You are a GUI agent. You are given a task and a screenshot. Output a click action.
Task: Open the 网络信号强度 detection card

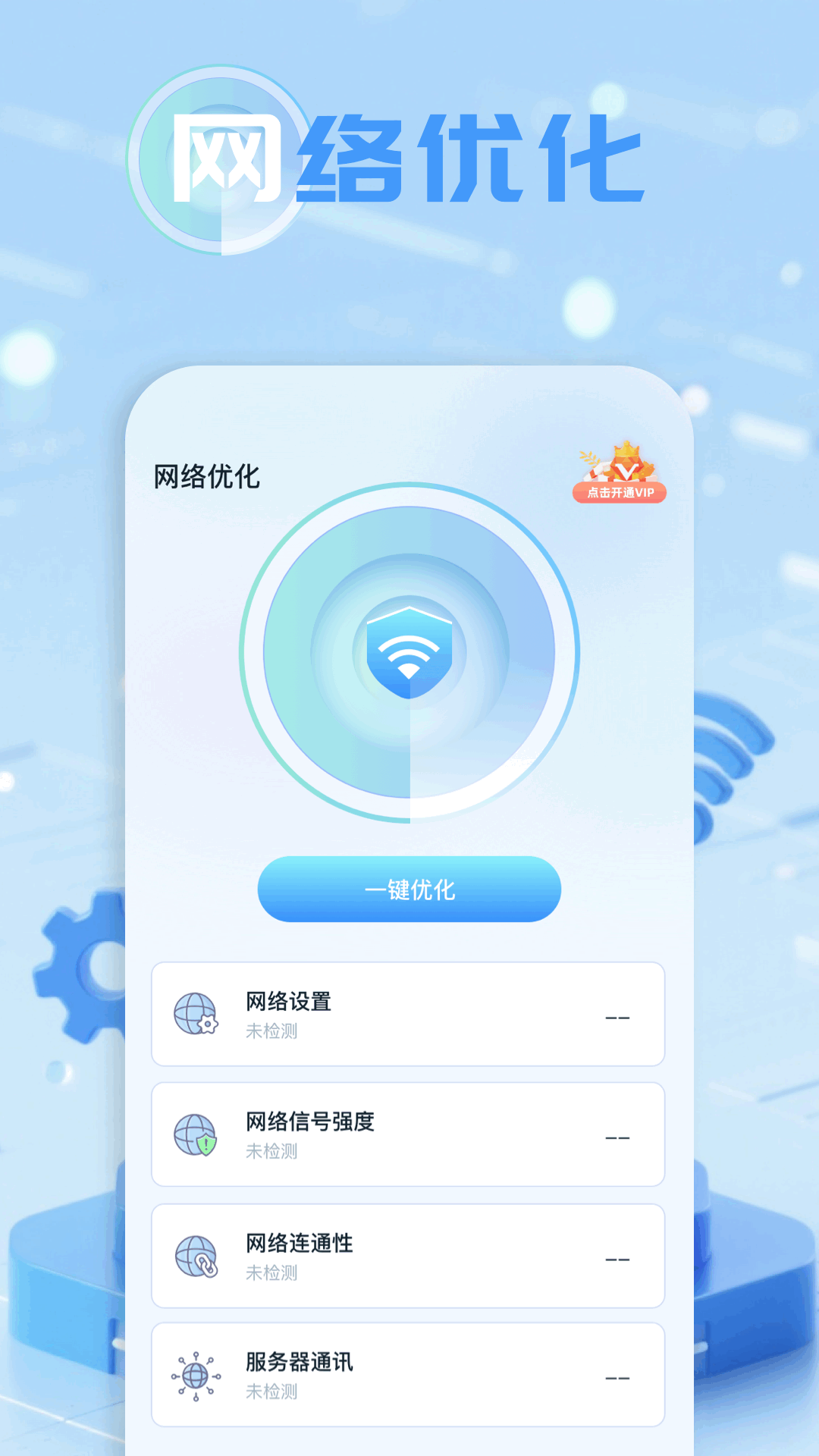pyautogui.click(x=409, y=1134)
